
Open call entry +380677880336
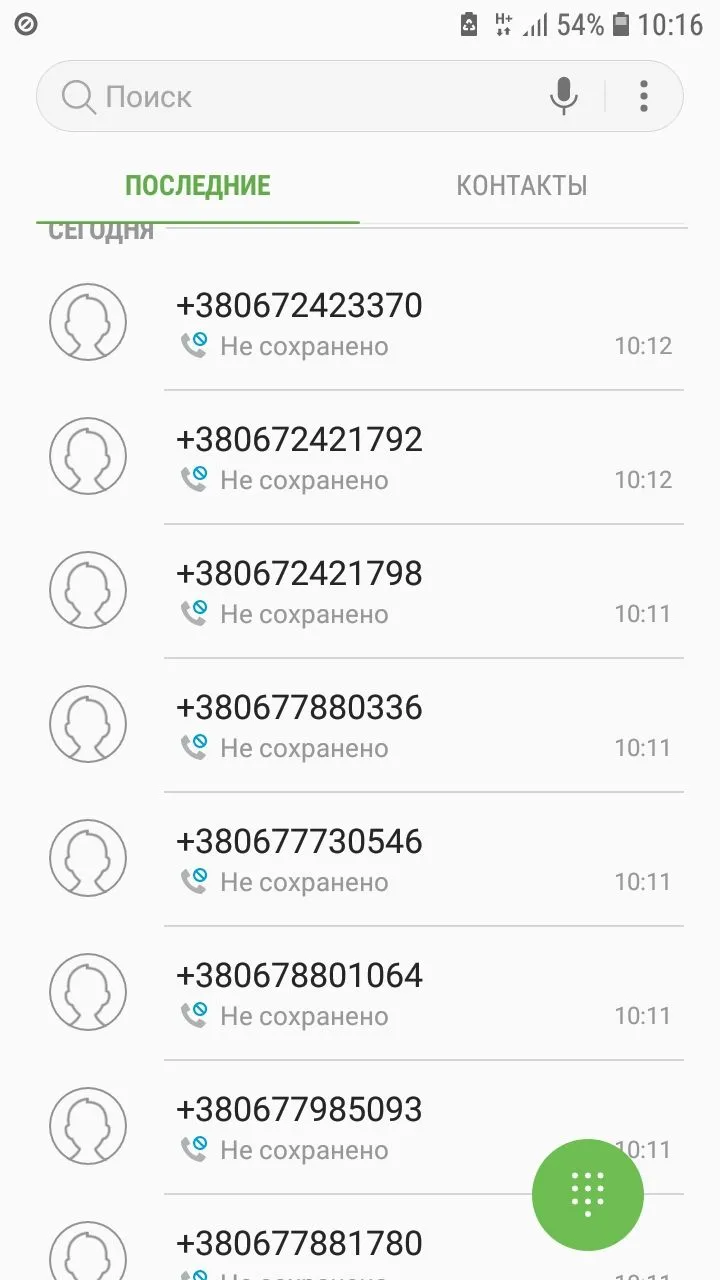pos(400,726)
